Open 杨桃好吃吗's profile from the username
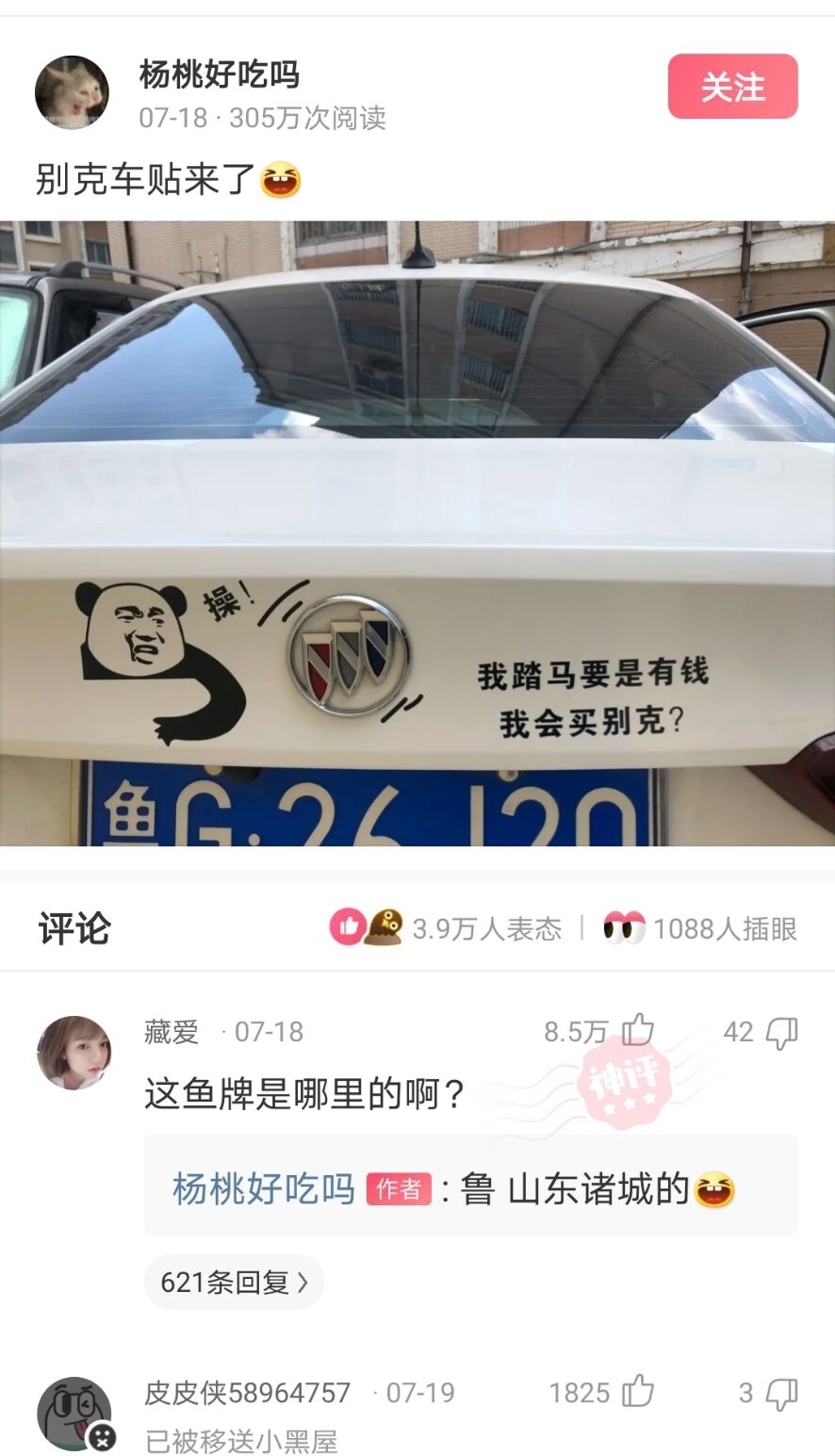The width and height of the screenshot is (835, 1456). coord(219,77)
